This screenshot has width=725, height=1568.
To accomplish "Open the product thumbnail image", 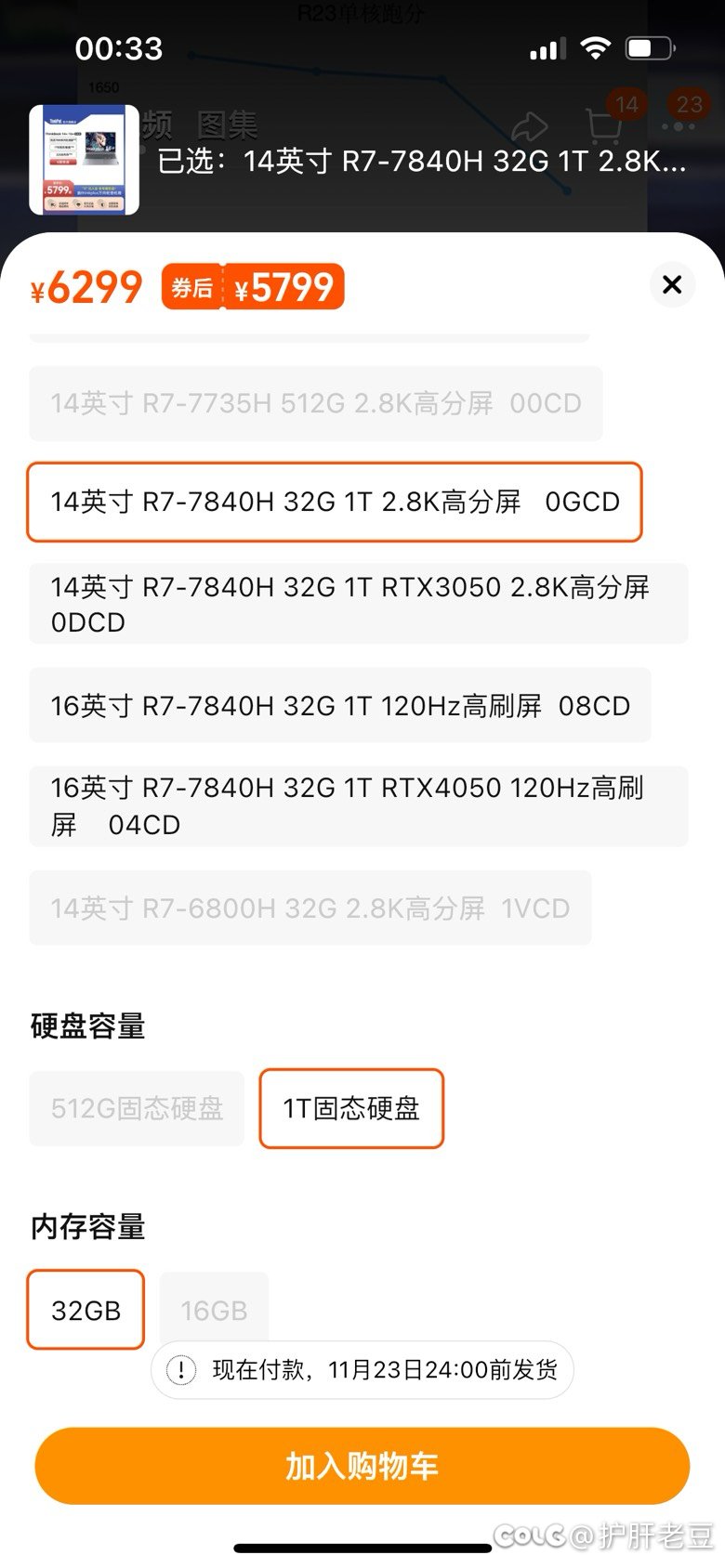I will coord(85,160).
